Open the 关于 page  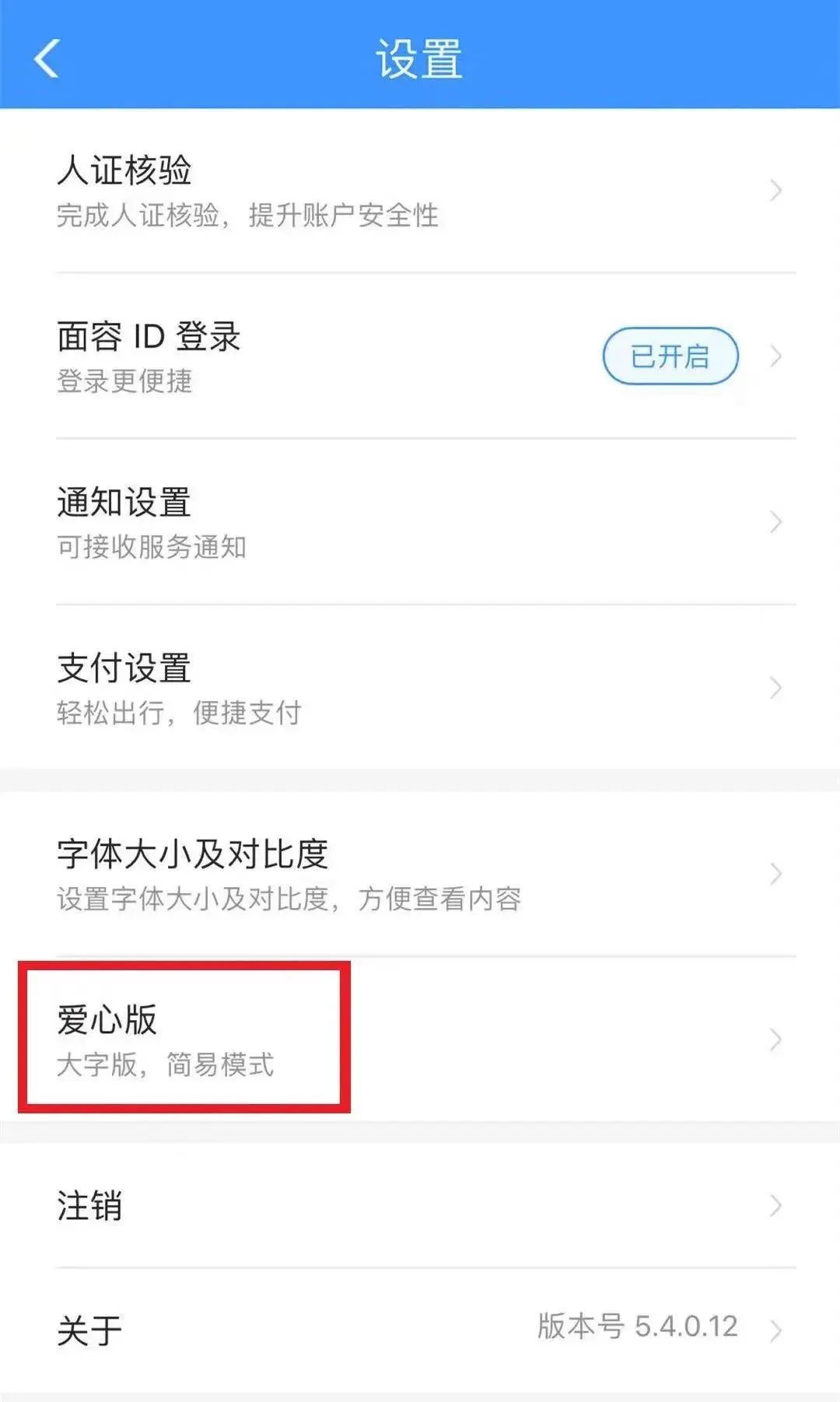tap(420, 1330)
